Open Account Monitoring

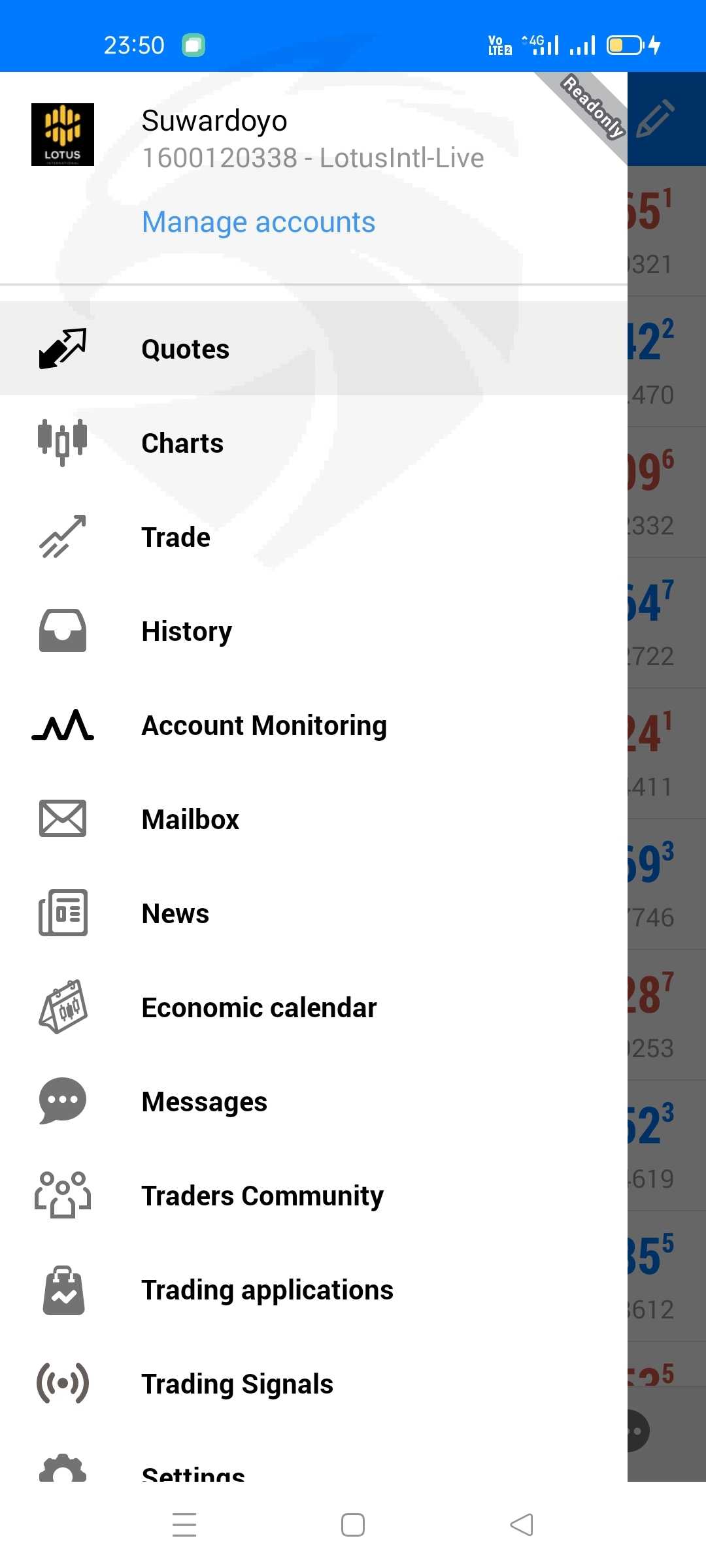(314, 725)
